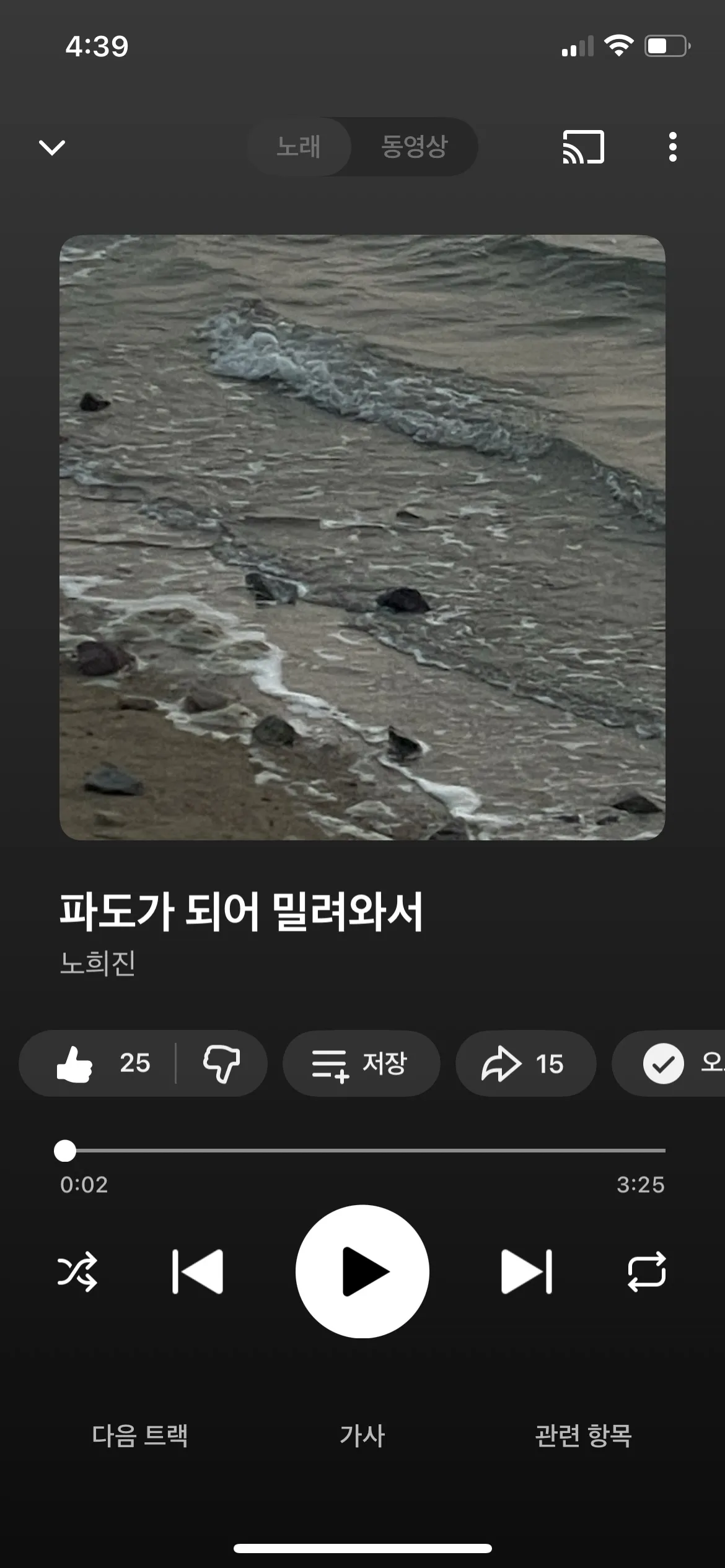The image size is (725, 1568).
Task: Skip to the next track
Action: (x=526, y=1271)
